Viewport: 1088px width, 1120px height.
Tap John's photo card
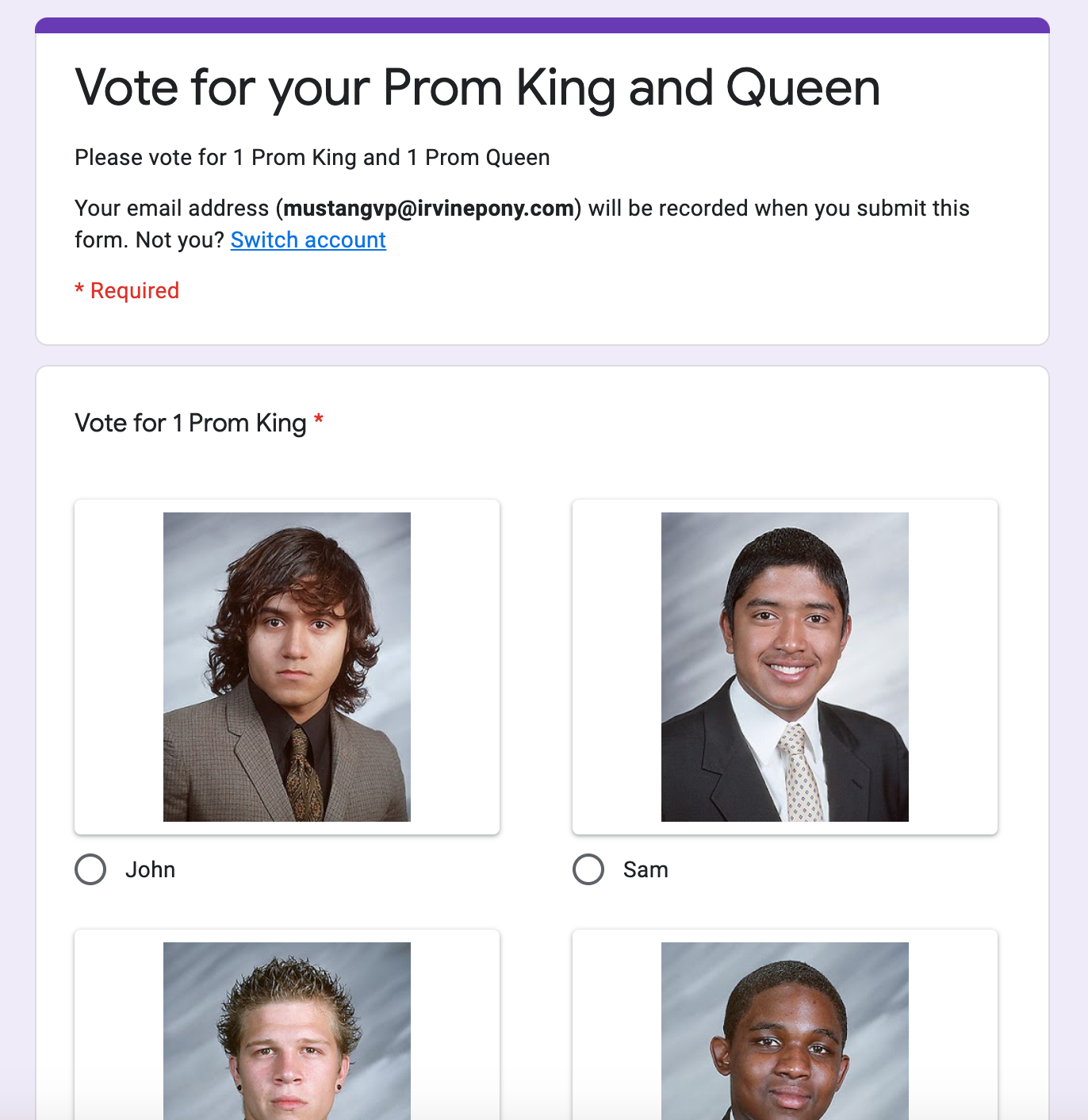click(287, 667)
